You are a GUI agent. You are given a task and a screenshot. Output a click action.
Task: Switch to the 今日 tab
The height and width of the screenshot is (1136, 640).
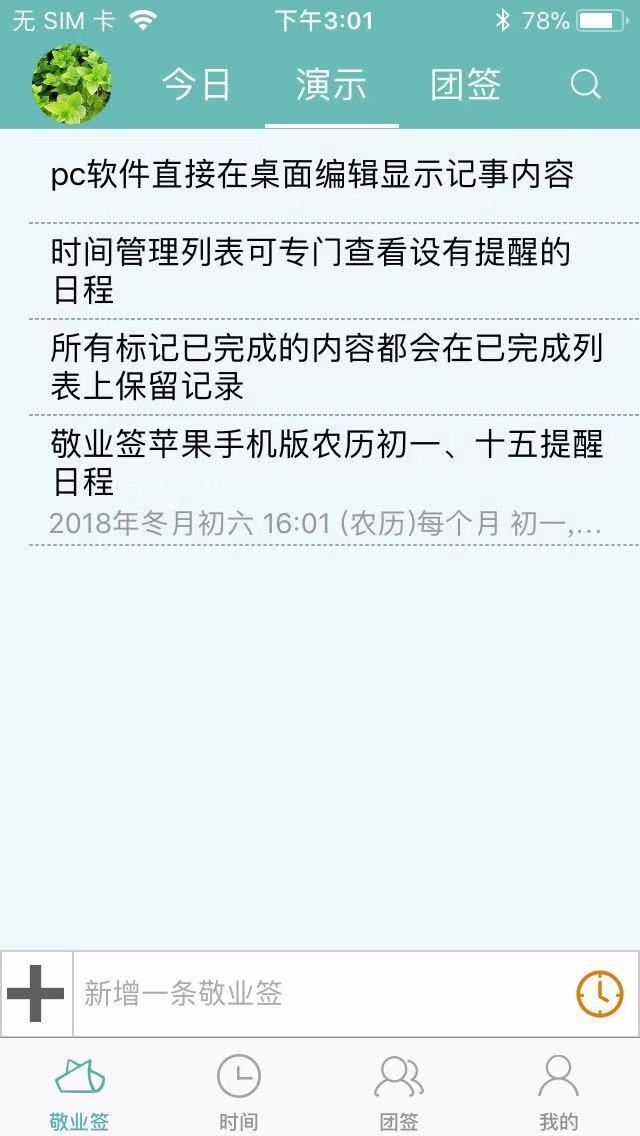(x=197, y=85)
